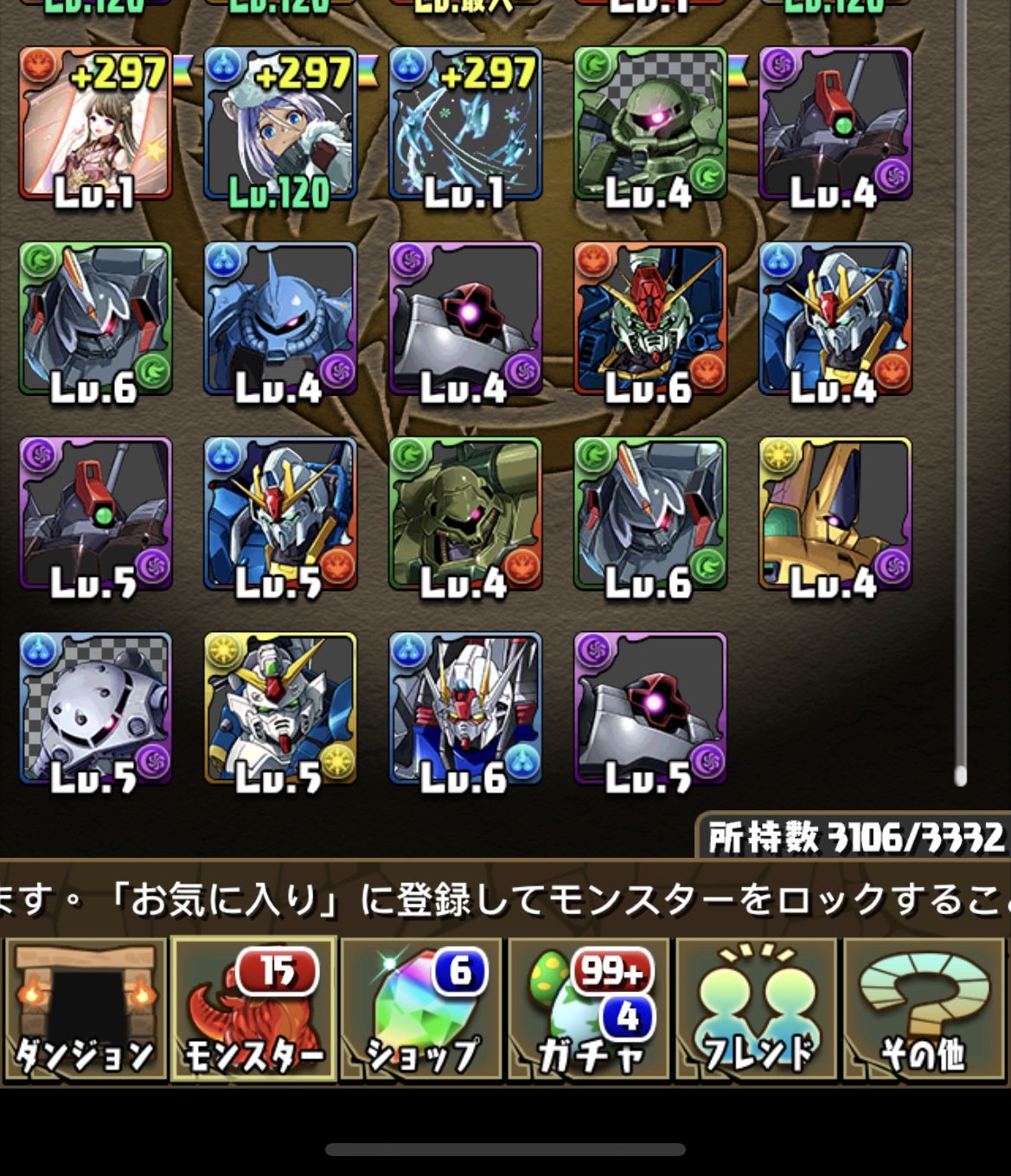This screenshot has height=1176, width=1011.
Task: Choose the white winged Gundam Lv.6 monster
Action: pos(465,709)
